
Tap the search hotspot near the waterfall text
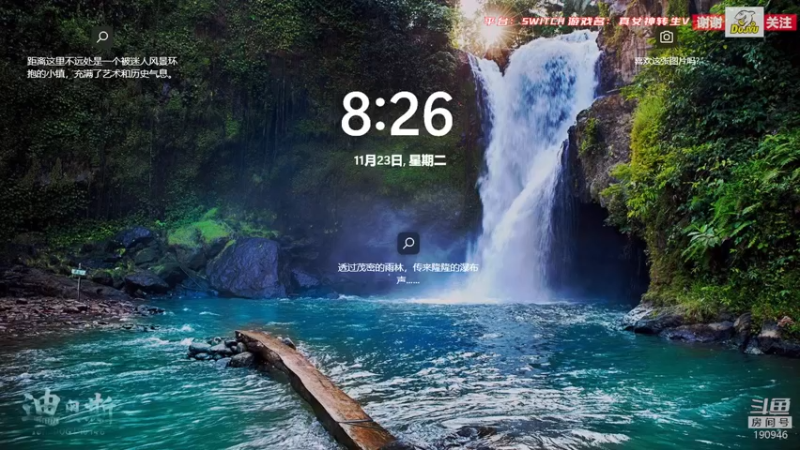pyautogui.click(x=408, y=243)
